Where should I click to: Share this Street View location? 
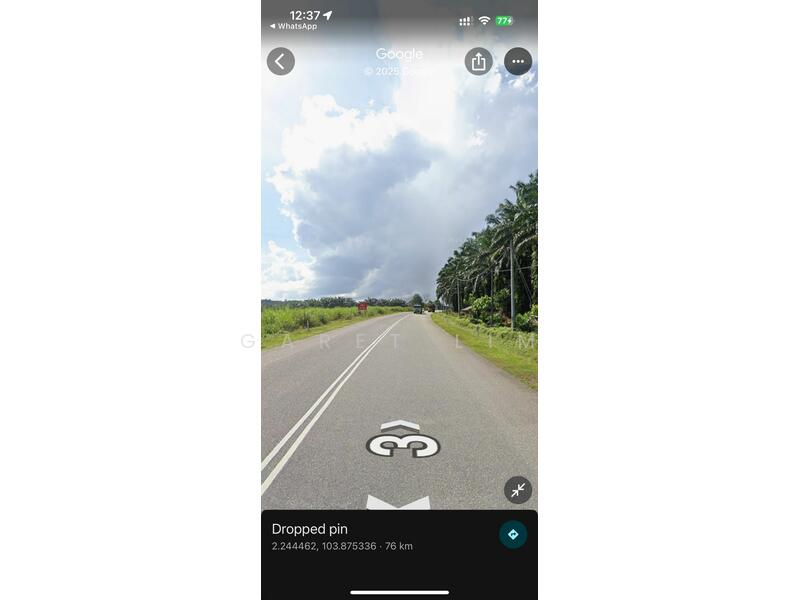pyautogui.click(x=478, y=61)
